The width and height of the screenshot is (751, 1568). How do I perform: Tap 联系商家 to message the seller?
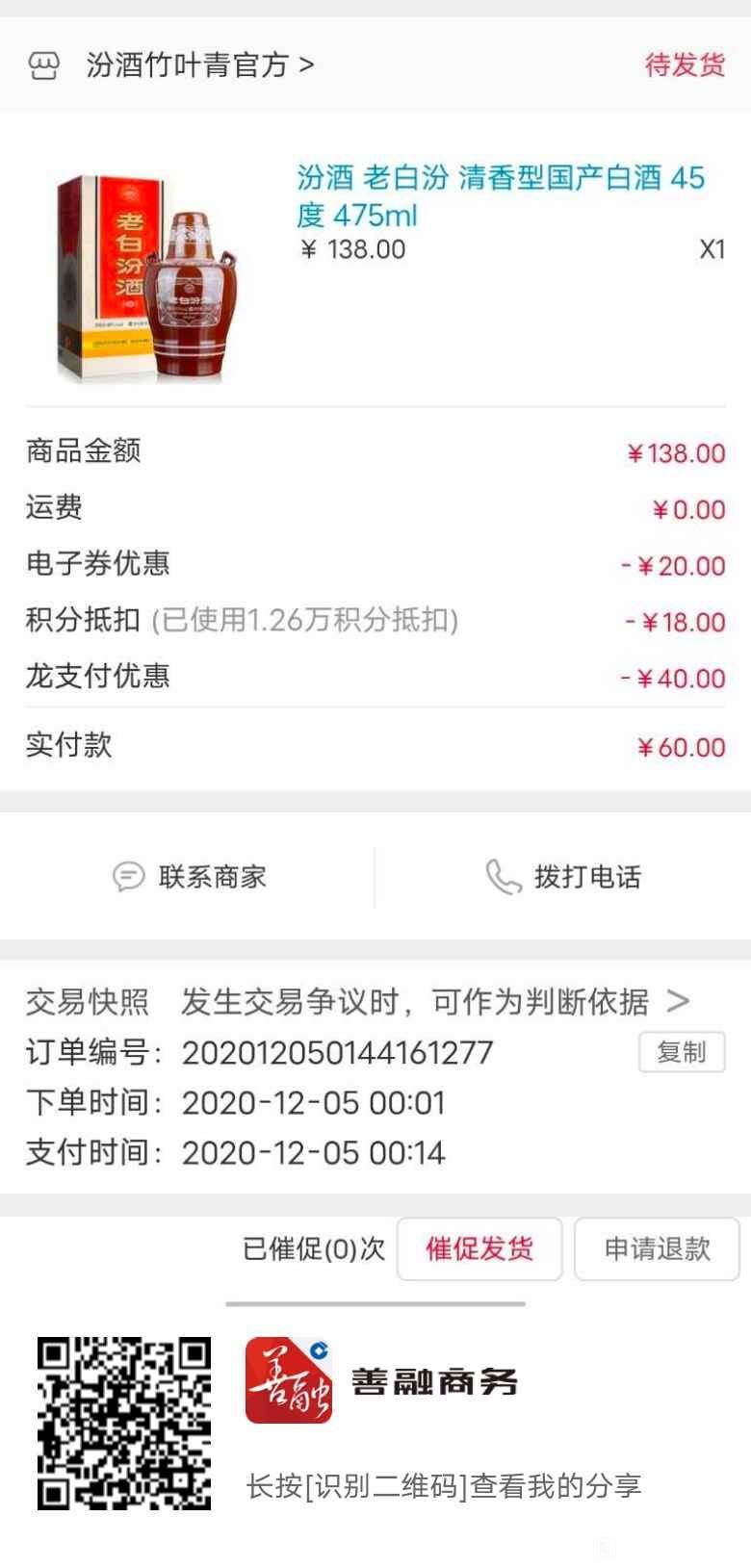coord(189,877)
